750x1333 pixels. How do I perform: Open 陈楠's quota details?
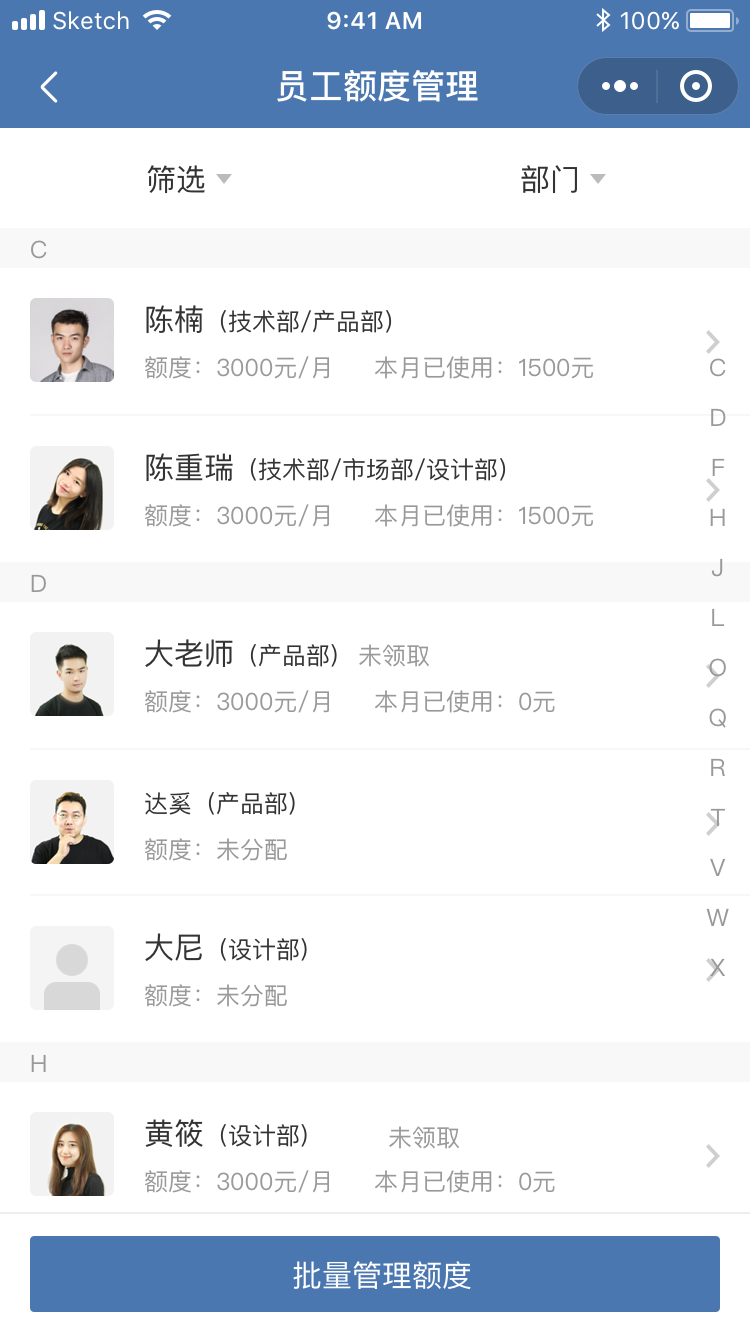pos(370,341)
